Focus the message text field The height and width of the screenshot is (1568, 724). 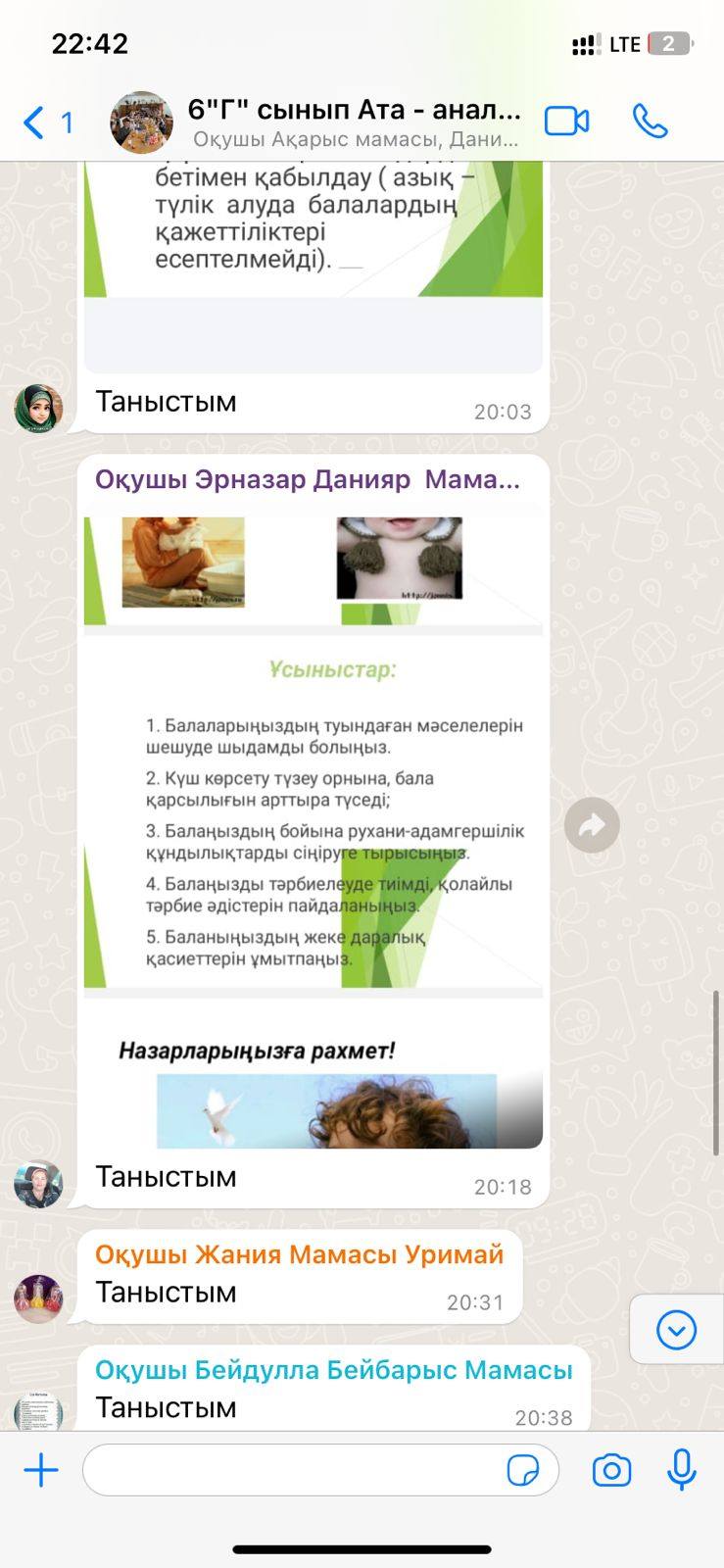[294, 1470]
